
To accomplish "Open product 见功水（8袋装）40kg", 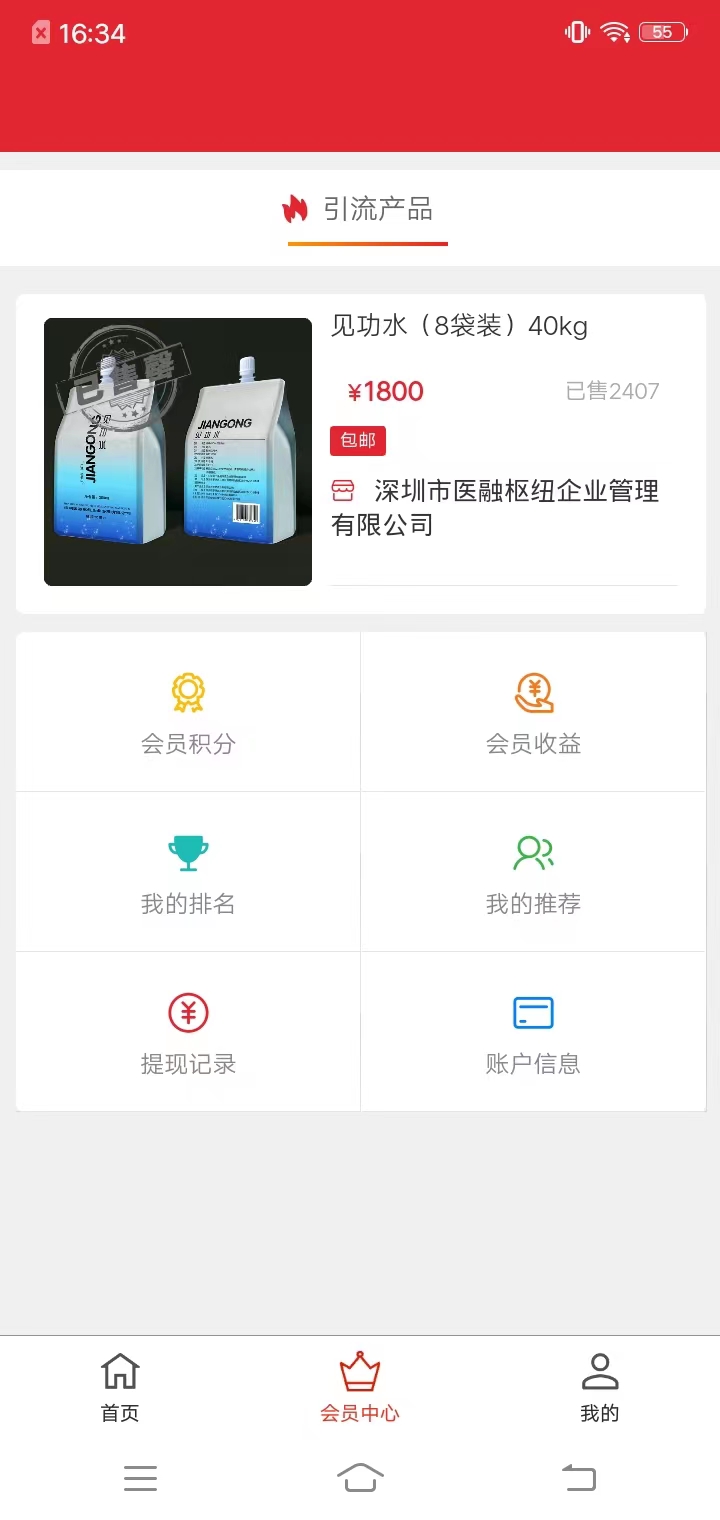I will point(459,327).
